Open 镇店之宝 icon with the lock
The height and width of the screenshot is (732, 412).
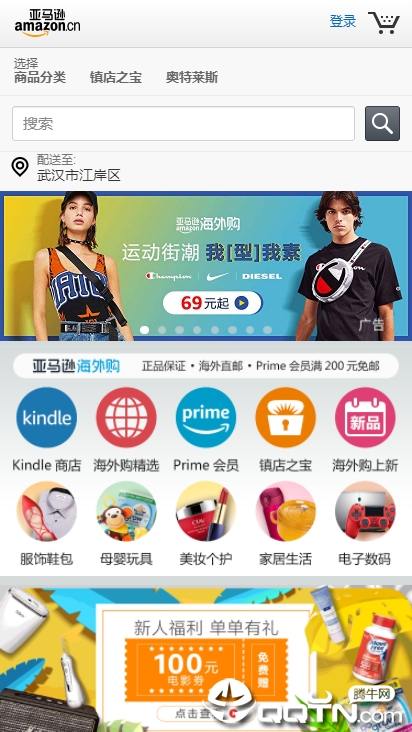tap(286, 429)
